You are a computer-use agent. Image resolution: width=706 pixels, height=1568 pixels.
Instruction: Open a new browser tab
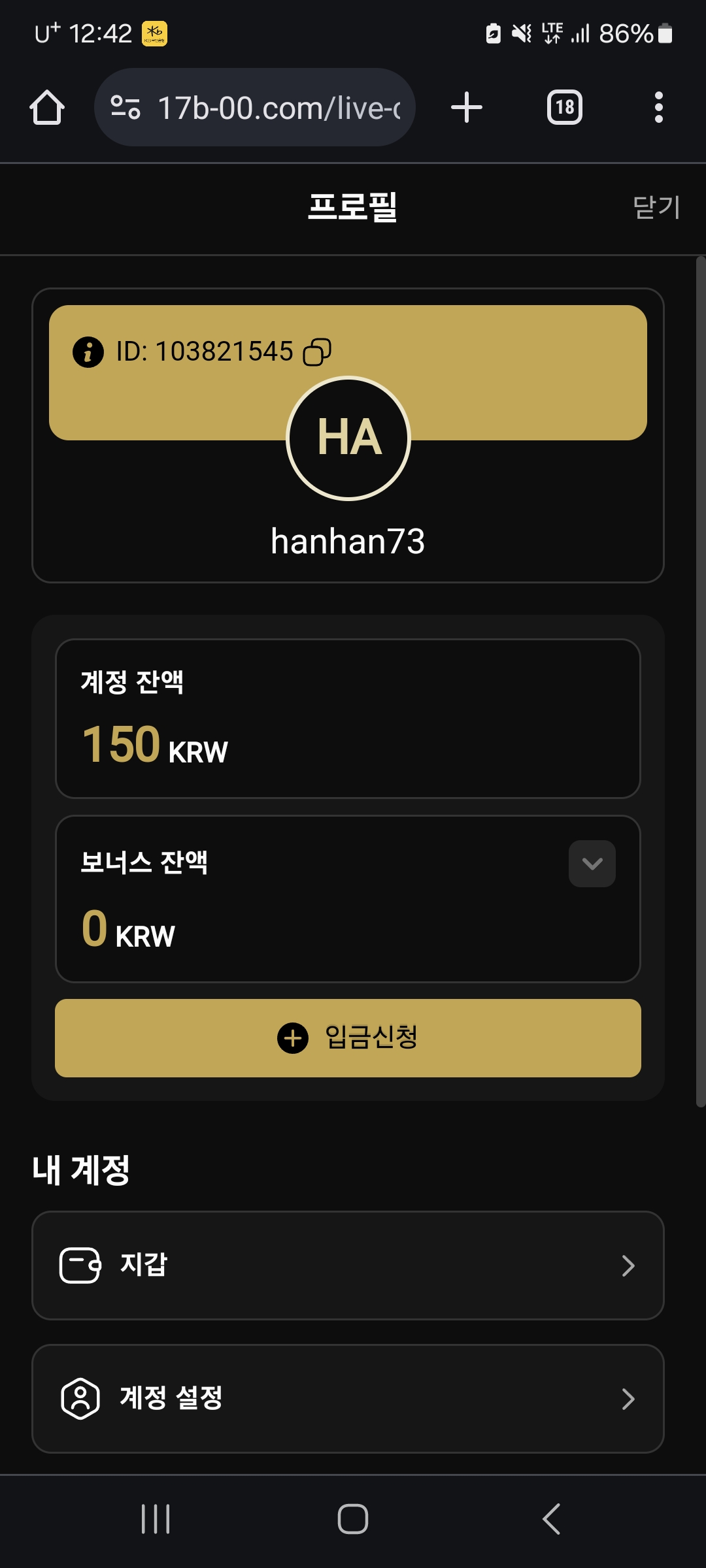(x=467, y=107)
